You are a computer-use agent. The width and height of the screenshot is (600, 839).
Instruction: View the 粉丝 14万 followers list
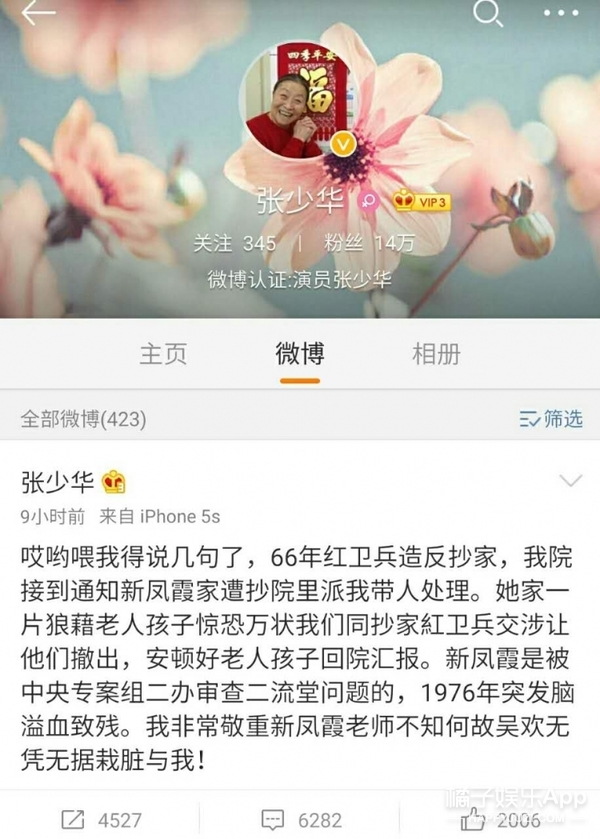coord(355,242)
